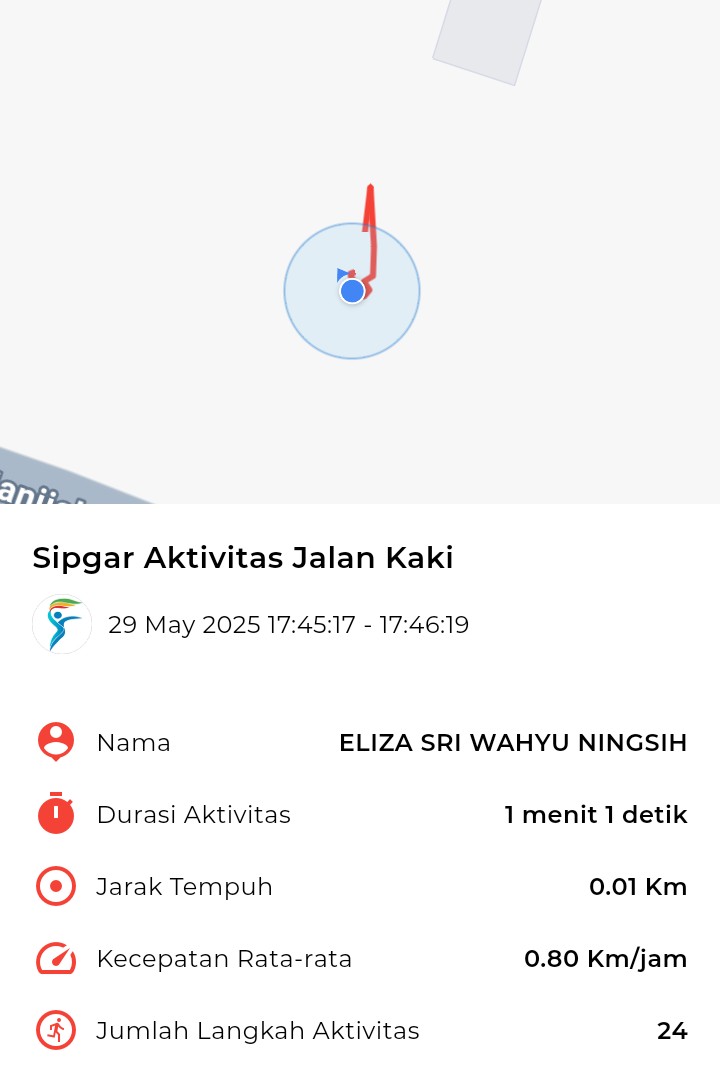The image size is (720, 1072).
Task: Select the title Sipgar Aktivitas Jalan Kaki
Action: (242, 558)
